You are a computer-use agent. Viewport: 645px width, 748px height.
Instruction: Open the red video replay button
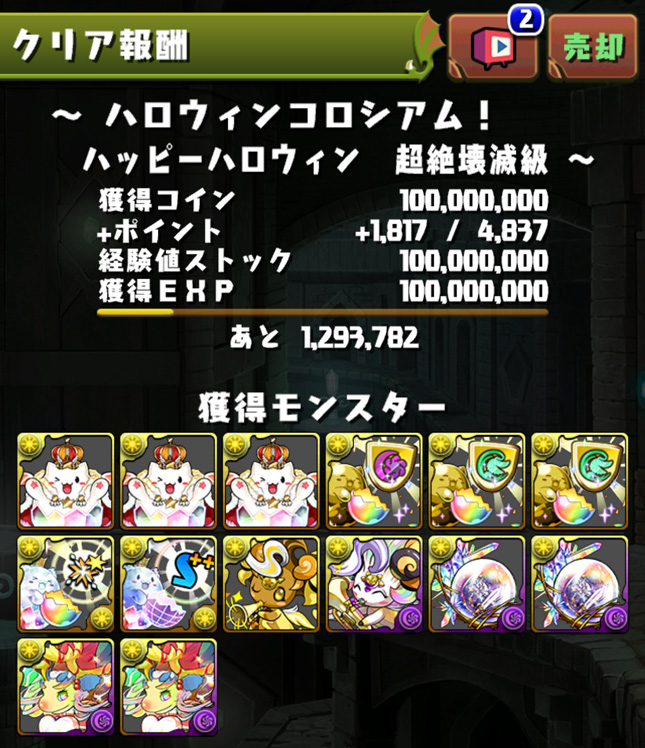[x=492, y=48]
